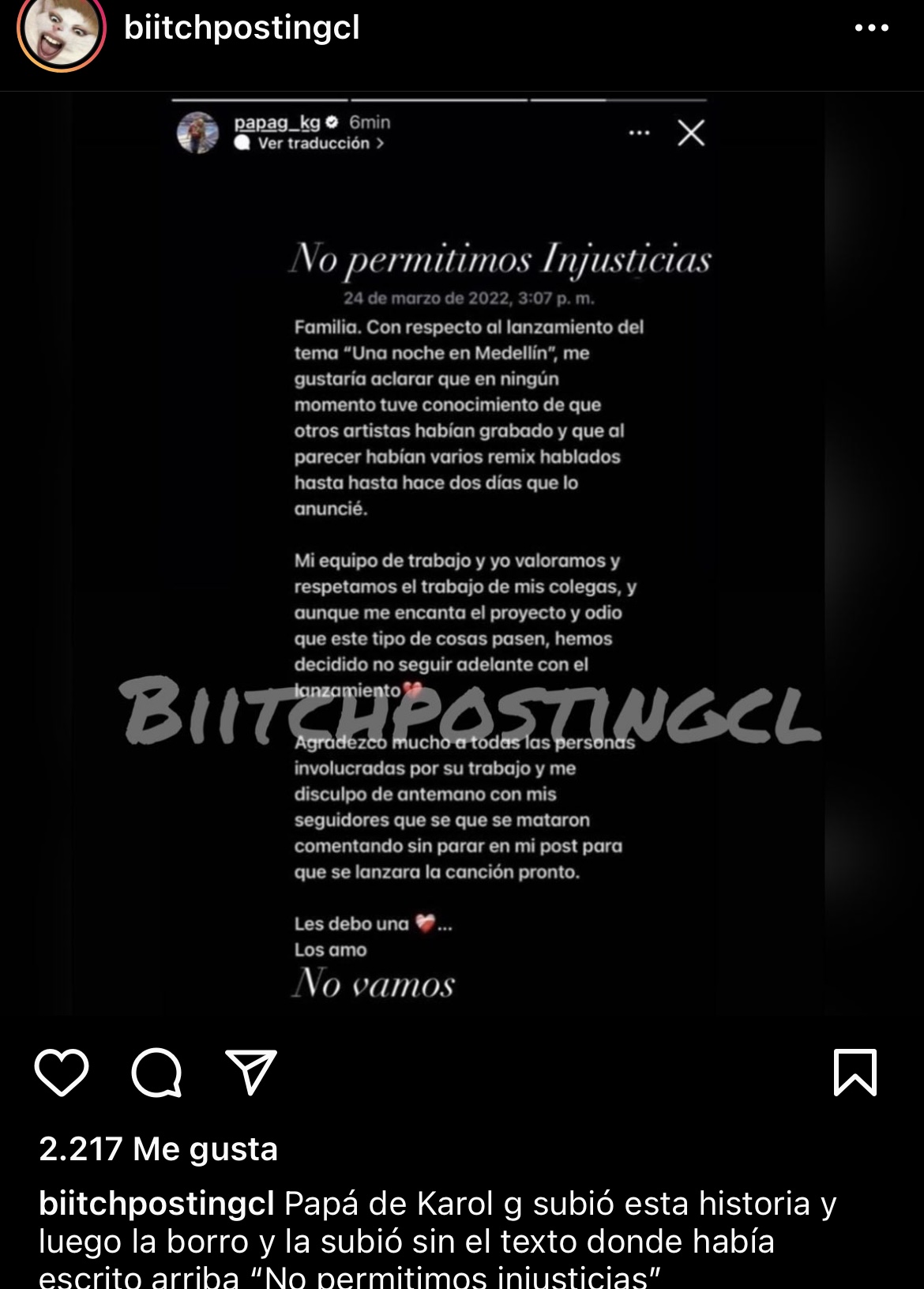This screenshot has width=924, height=1289.
Task: Tap the biitchpostingcl username in the header
Action: pyautogui.click(x=242, y=28)
